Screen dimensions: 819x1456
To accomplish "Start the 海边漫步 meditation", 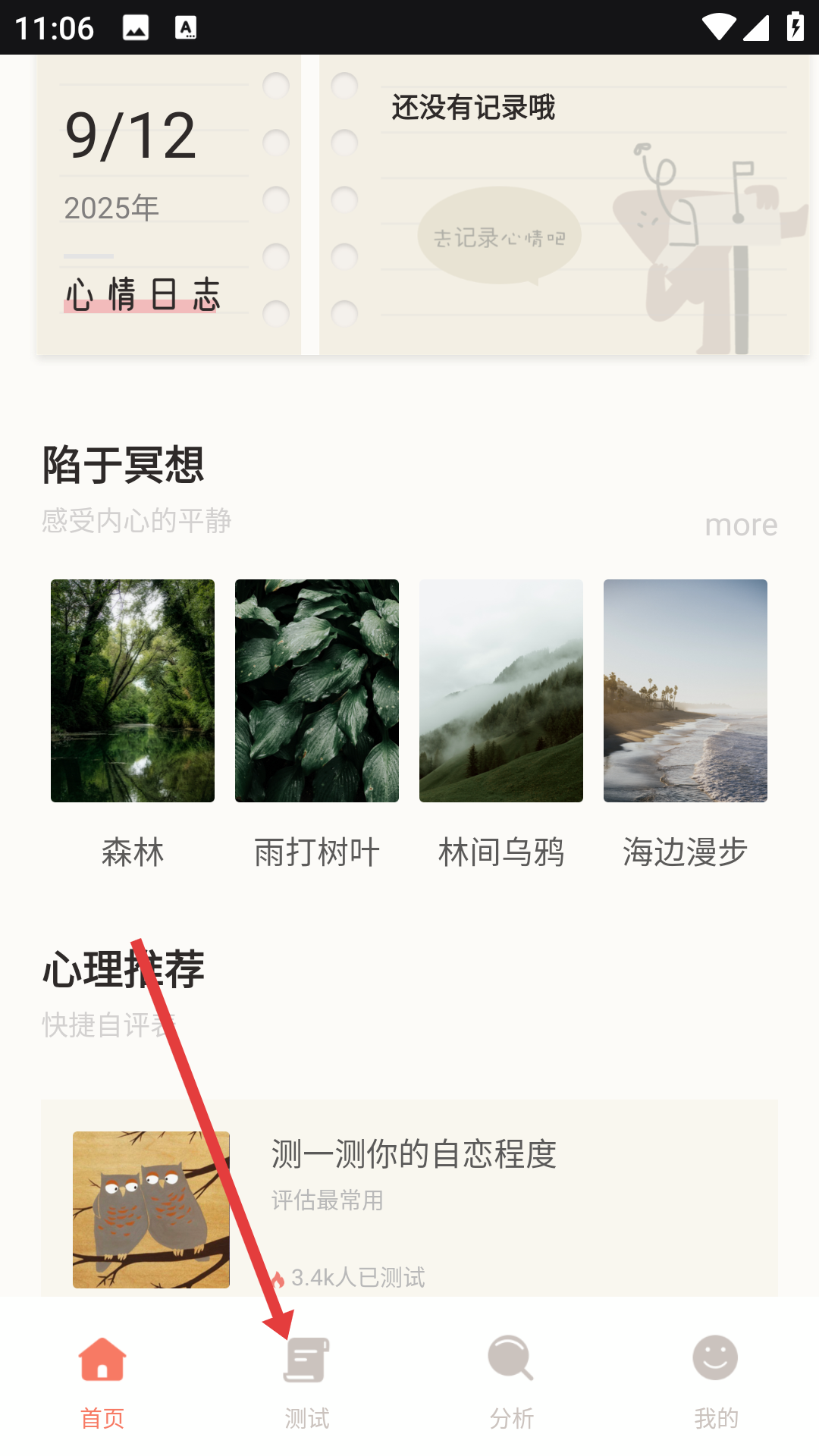I will click(x=686, y=691).
